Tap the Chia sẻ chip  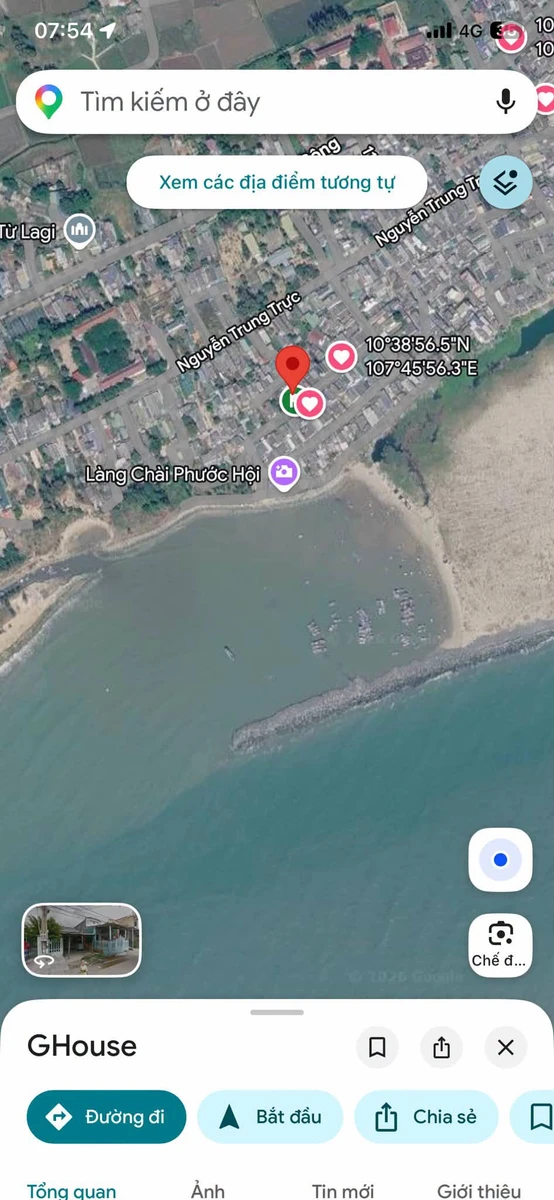[x=426, y=1117]
